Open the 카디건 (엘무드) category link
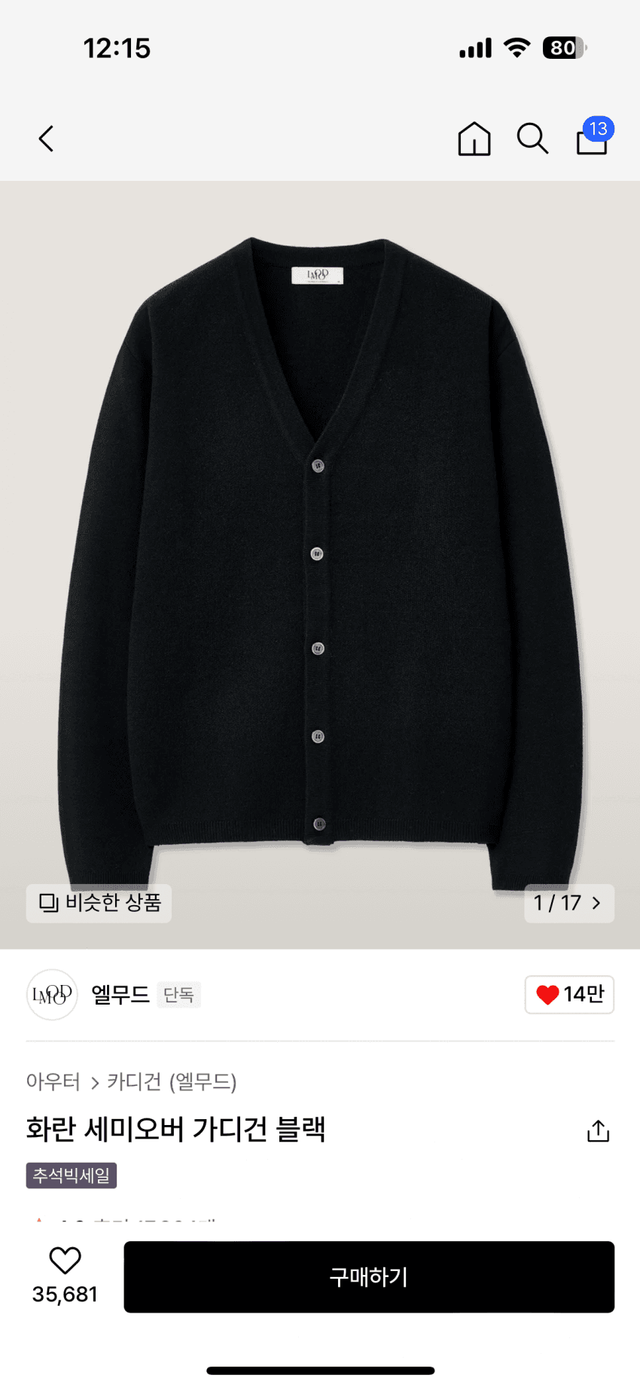This screenshot has width=640, height=1388. tap(172, 1081)
